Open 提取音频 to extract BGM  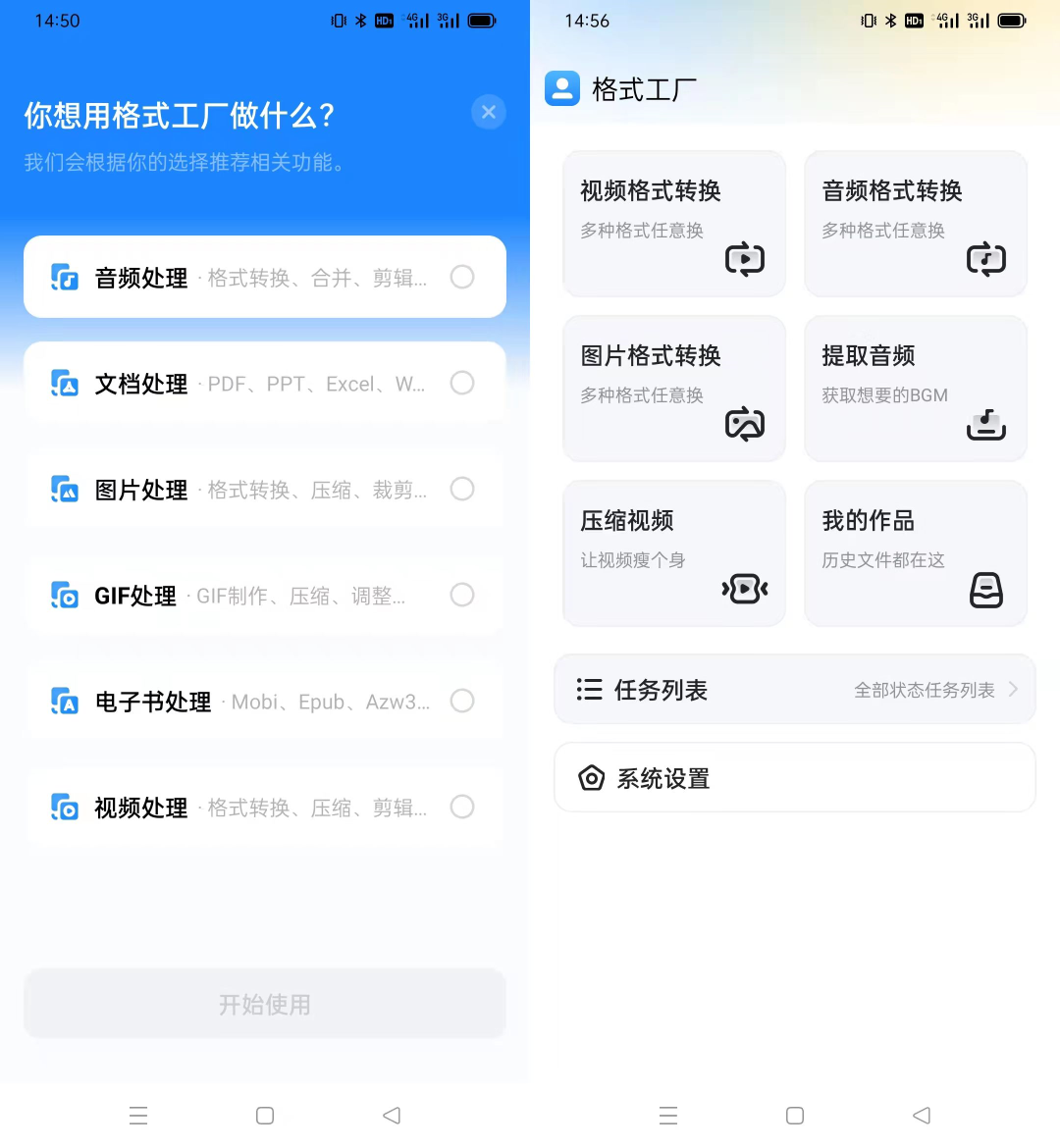(x=986, y=424)
